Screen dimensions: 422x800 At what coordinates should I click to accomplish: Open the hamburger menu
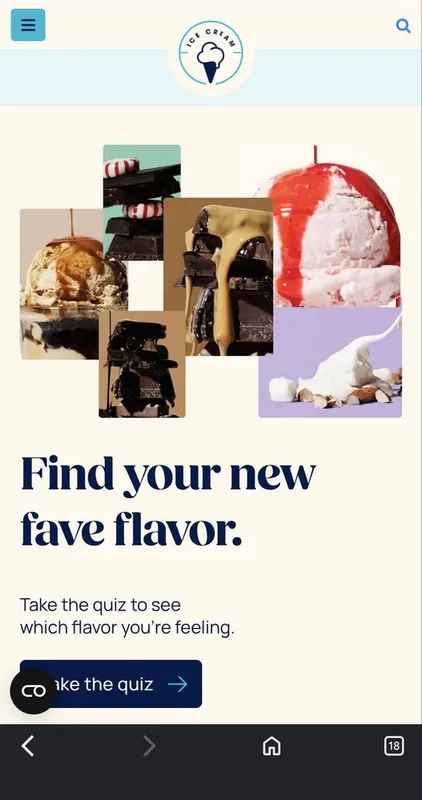pos(28,25)
